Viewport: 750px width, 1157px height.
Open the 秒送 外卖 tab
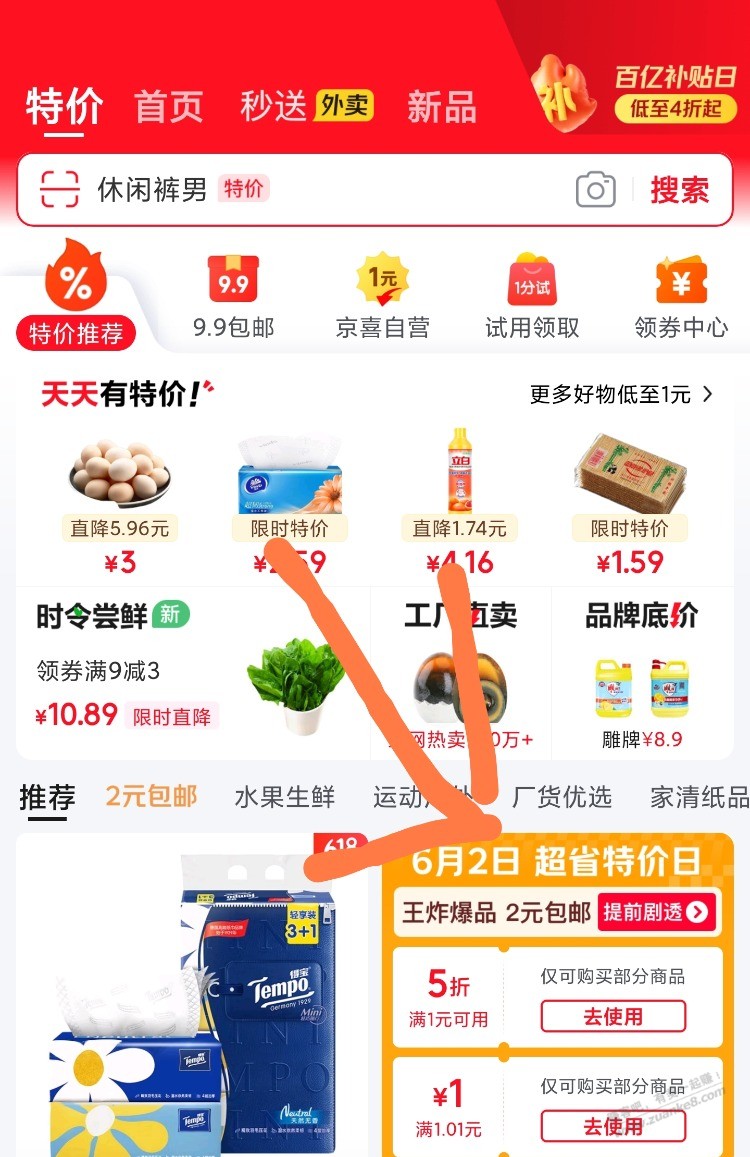pyautogui.click(x=306, y=106)
